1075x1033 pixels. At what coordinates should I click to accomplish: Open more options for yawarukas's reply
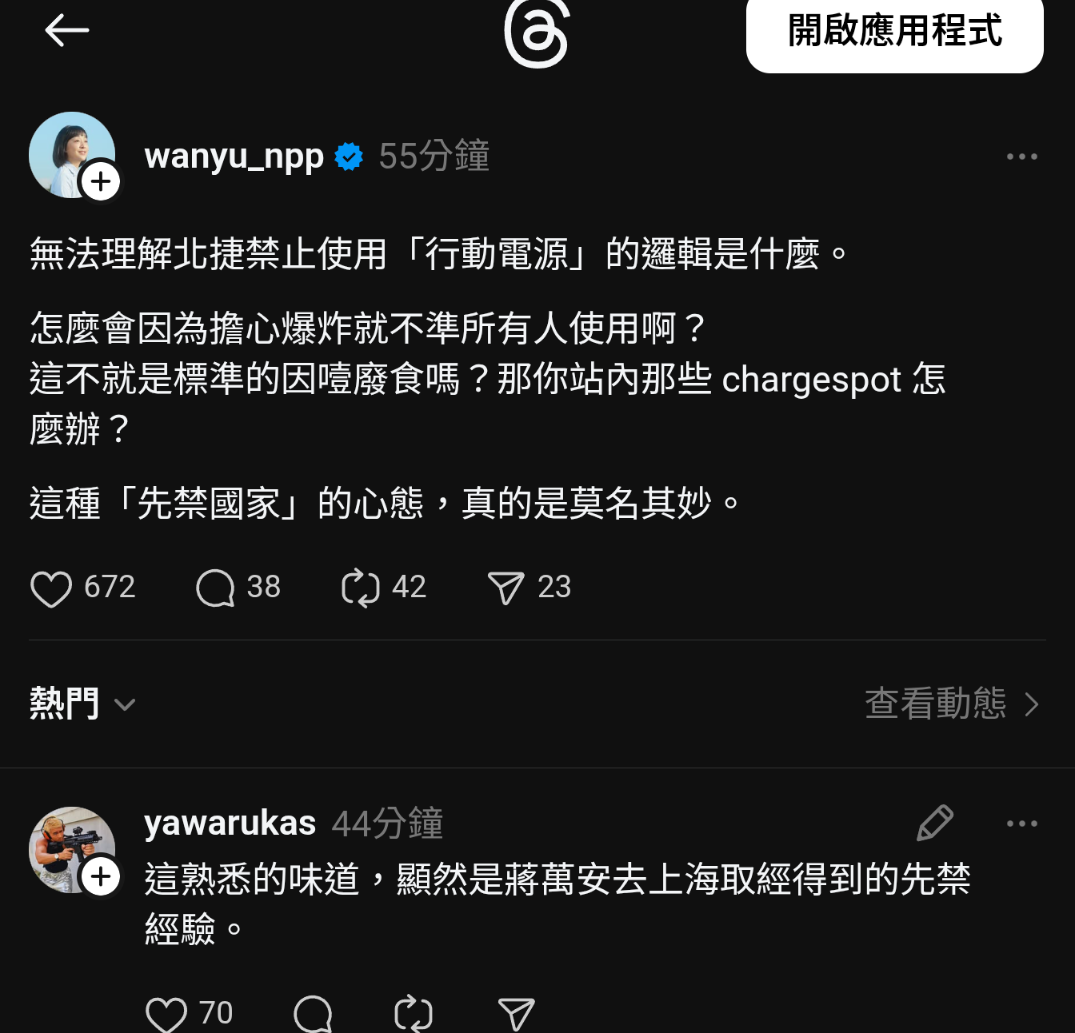pos(1021,824)
